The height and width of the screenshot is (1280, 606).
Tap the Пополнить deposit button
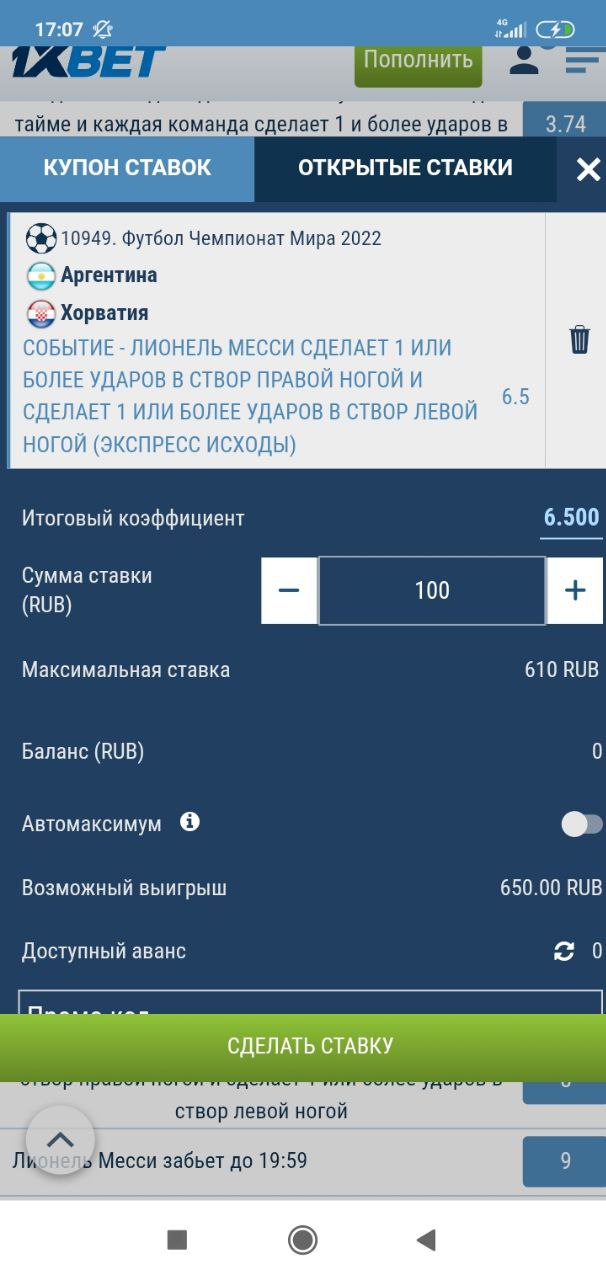[417, 61]
